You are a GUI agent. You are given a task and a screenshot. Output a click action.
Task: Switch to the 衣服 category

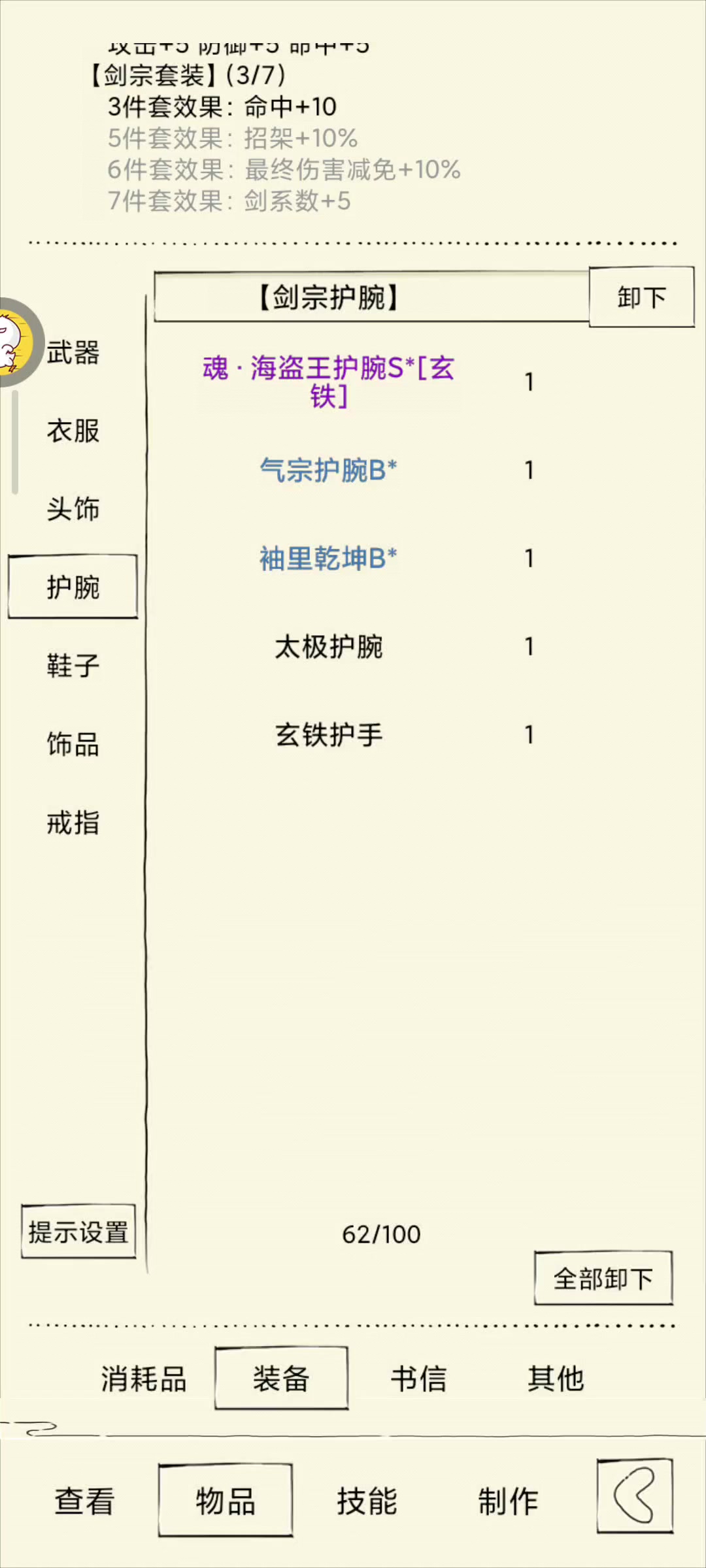73,431
